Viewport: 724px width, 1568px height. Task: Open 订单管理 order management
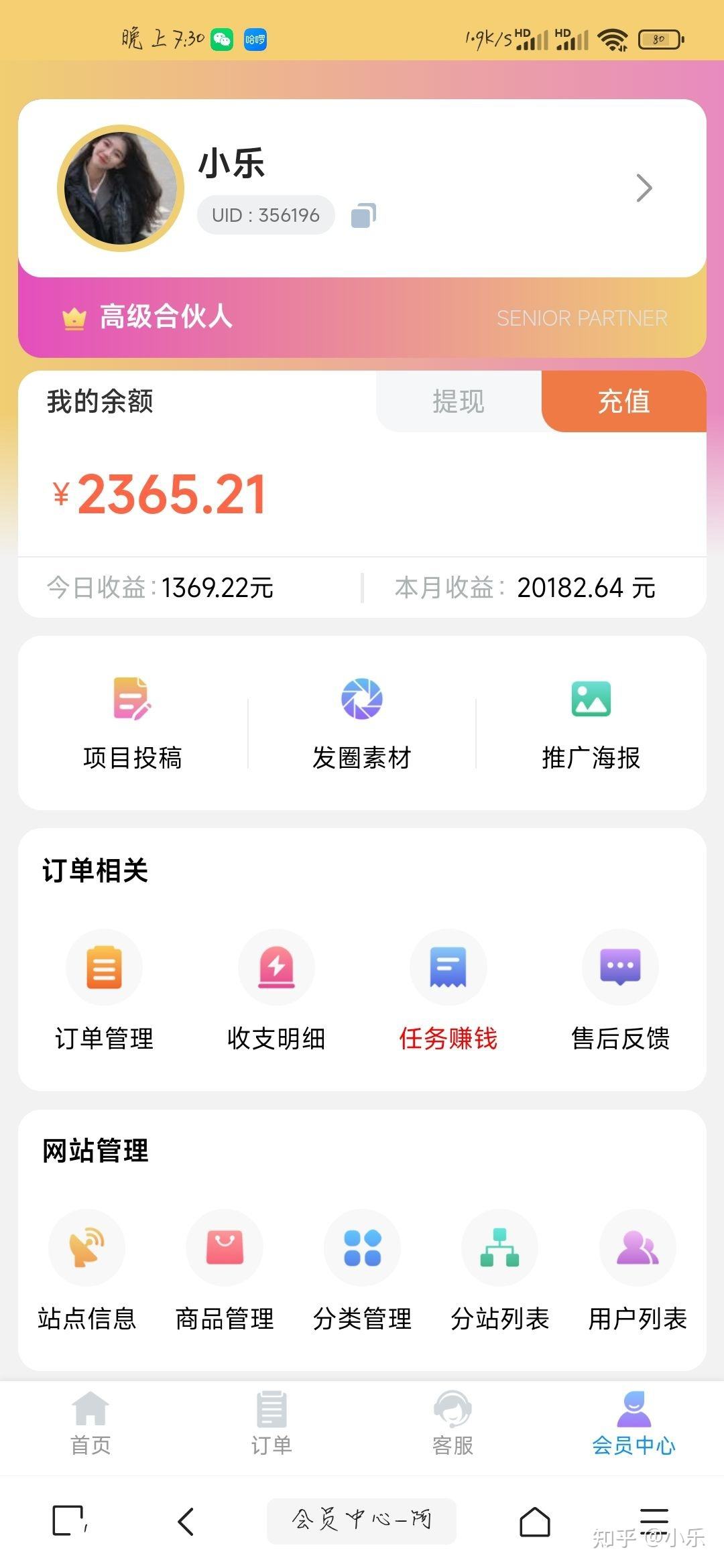104,967
